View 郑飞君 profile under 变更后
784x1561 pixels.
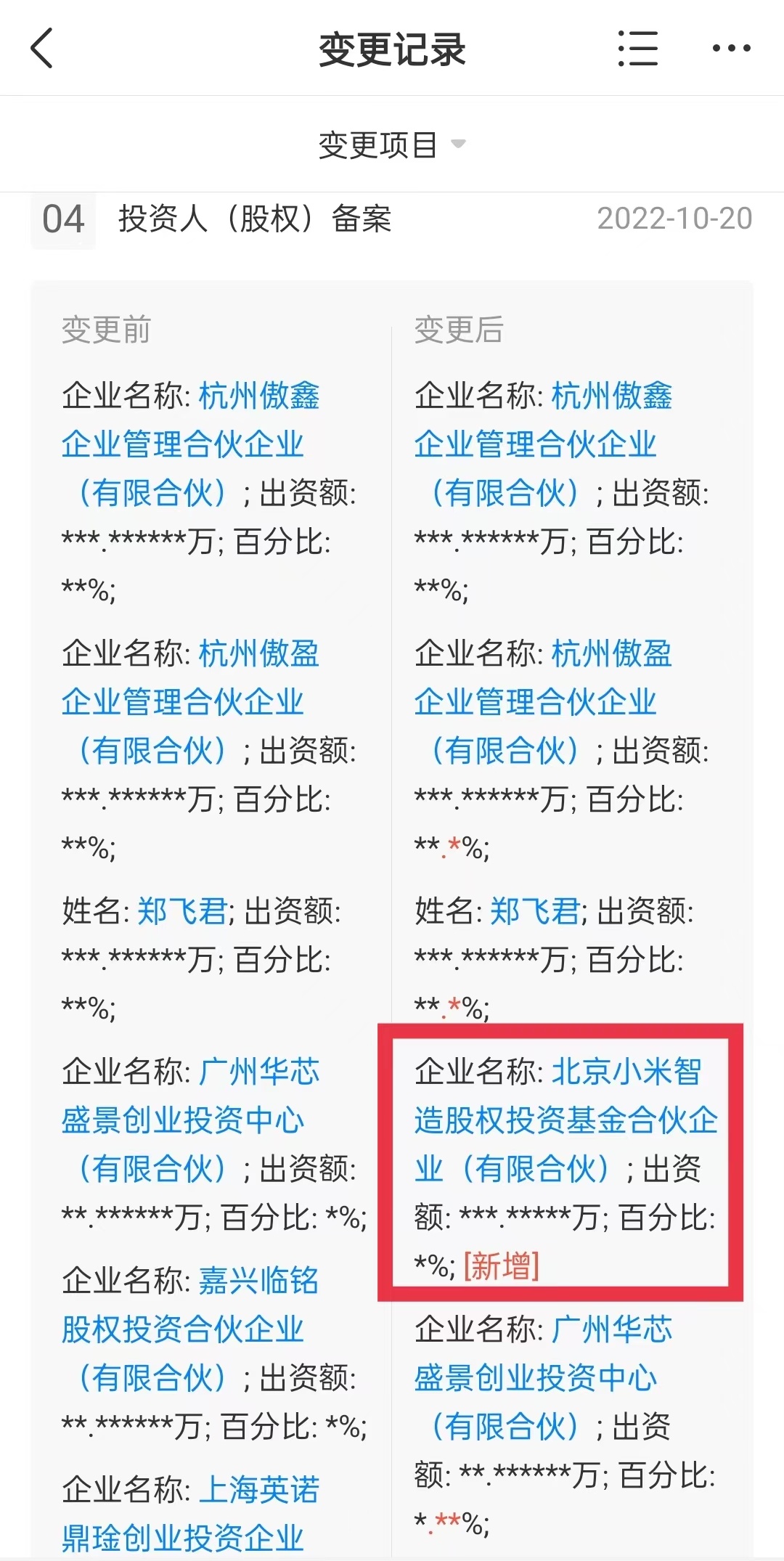pos(535,910)
